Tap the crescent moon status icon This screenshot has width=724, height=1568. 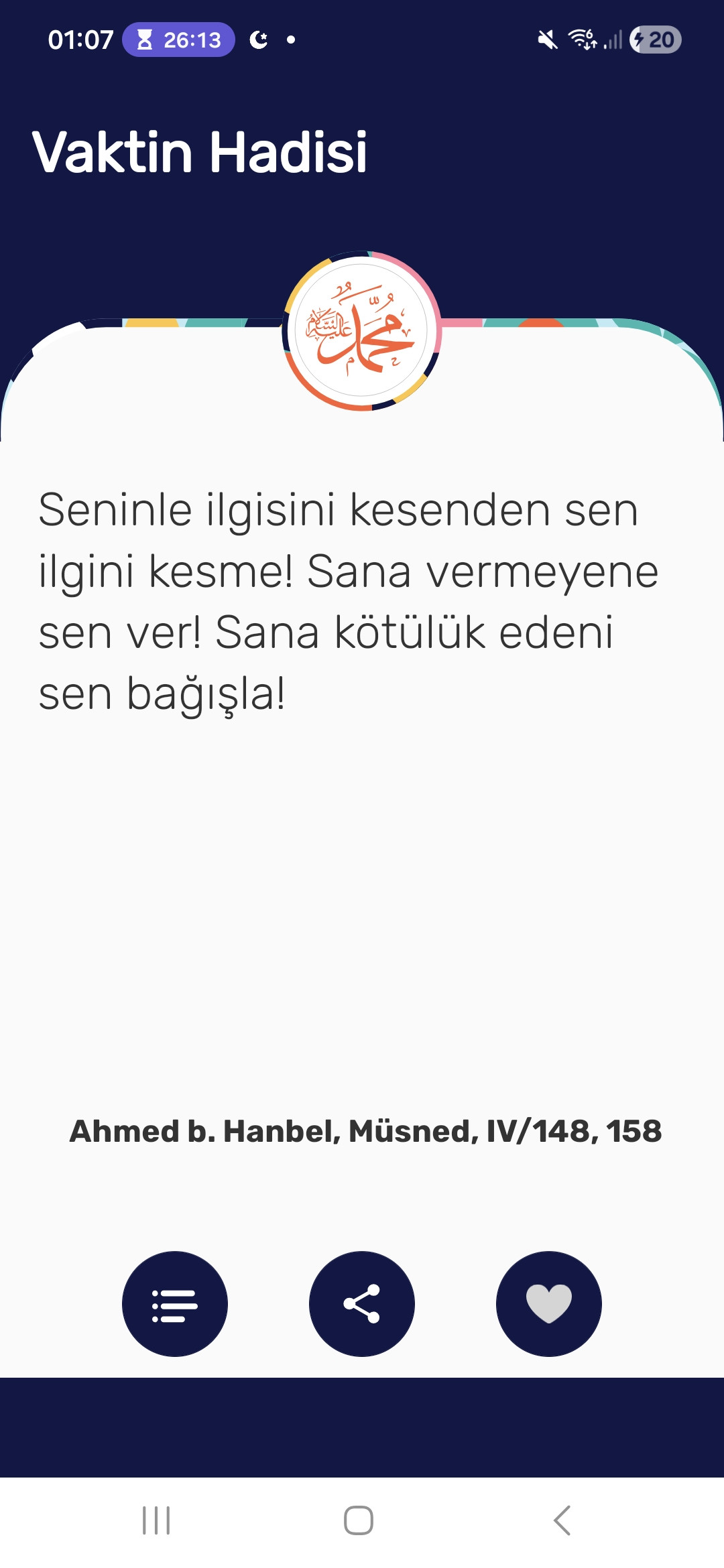(x=258, y=40)
